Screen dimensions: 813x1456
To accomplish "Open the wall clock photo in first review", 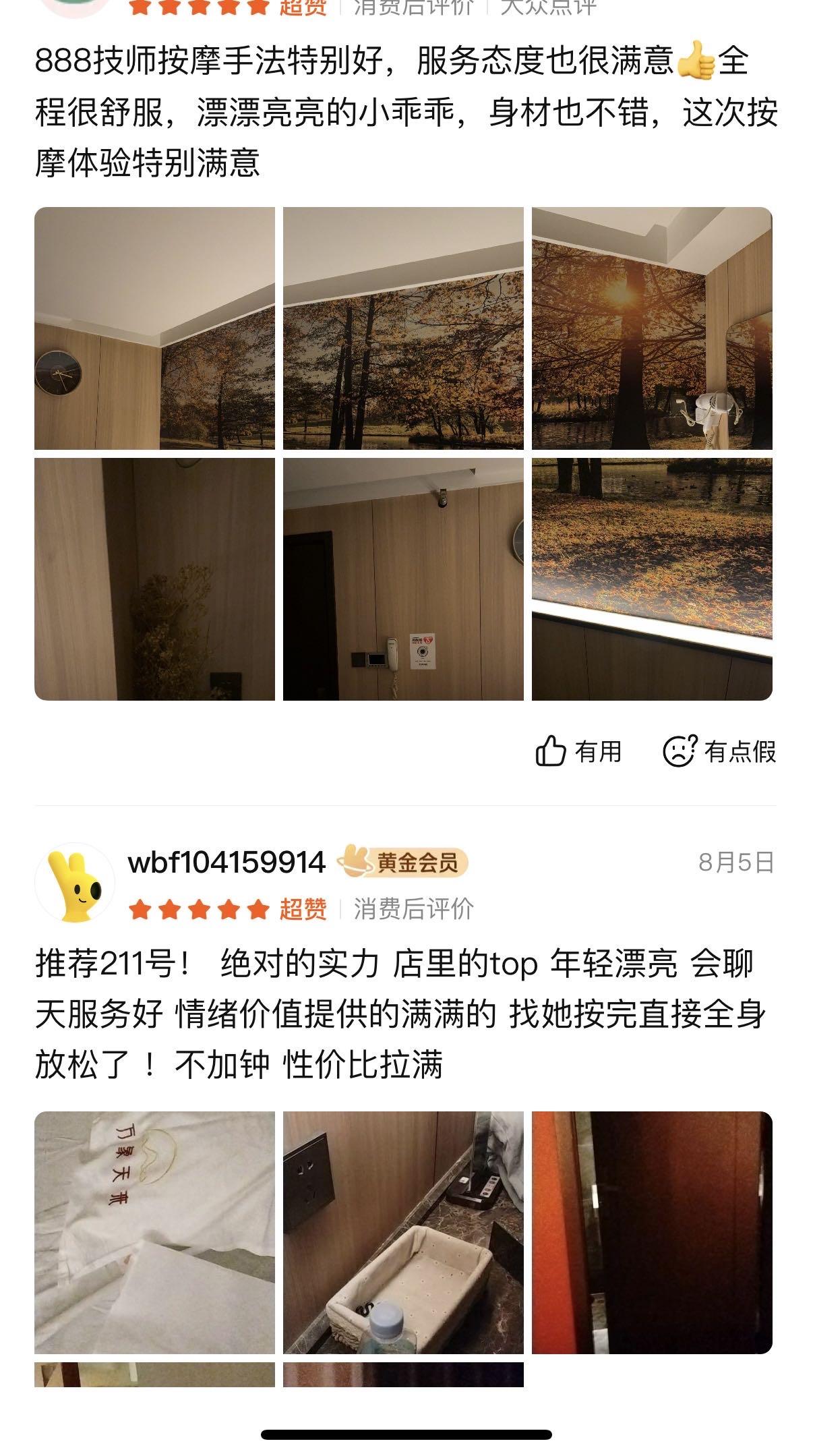I will pyautogui.click(x=154, y=328).
